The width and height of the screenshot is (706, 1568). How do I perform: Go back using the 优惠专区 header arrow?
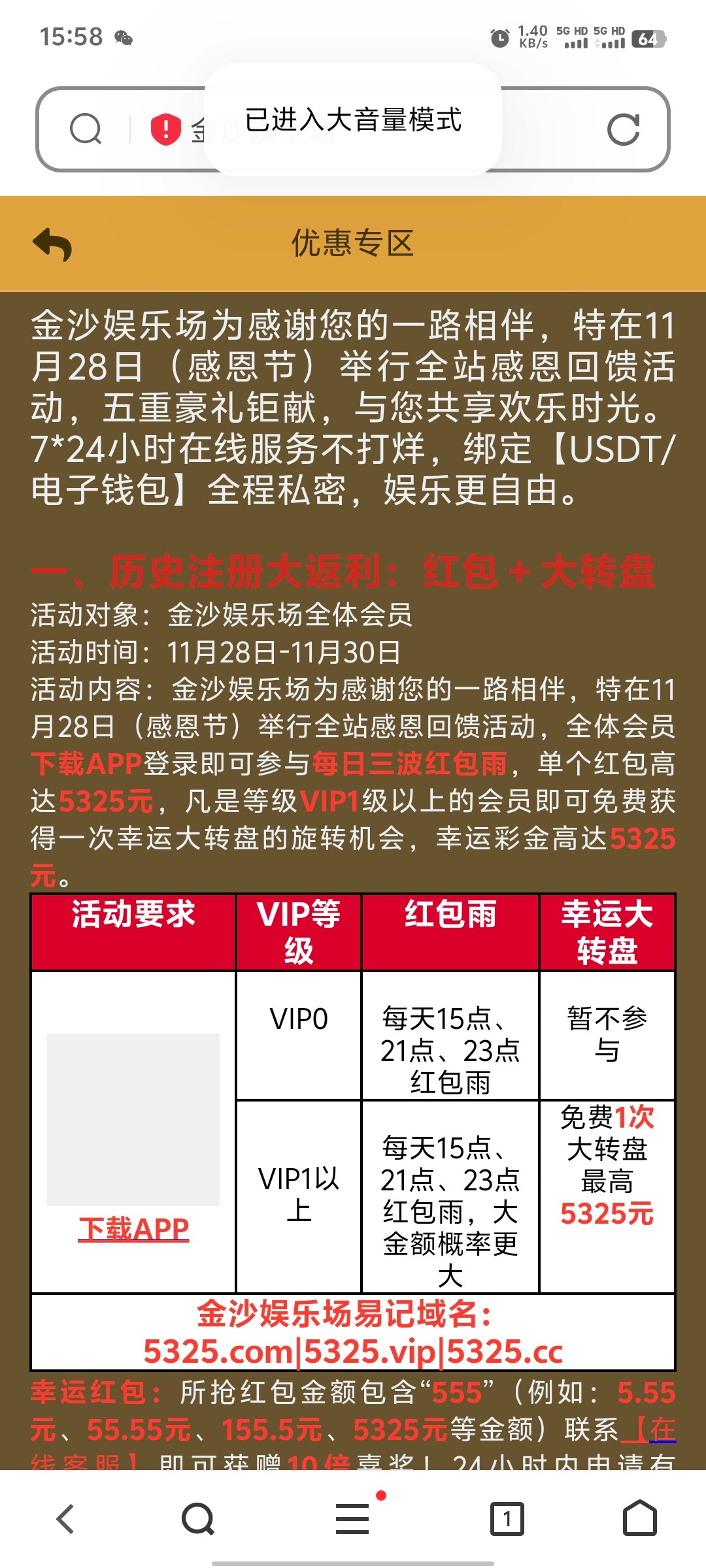click(x=52, y=244)
